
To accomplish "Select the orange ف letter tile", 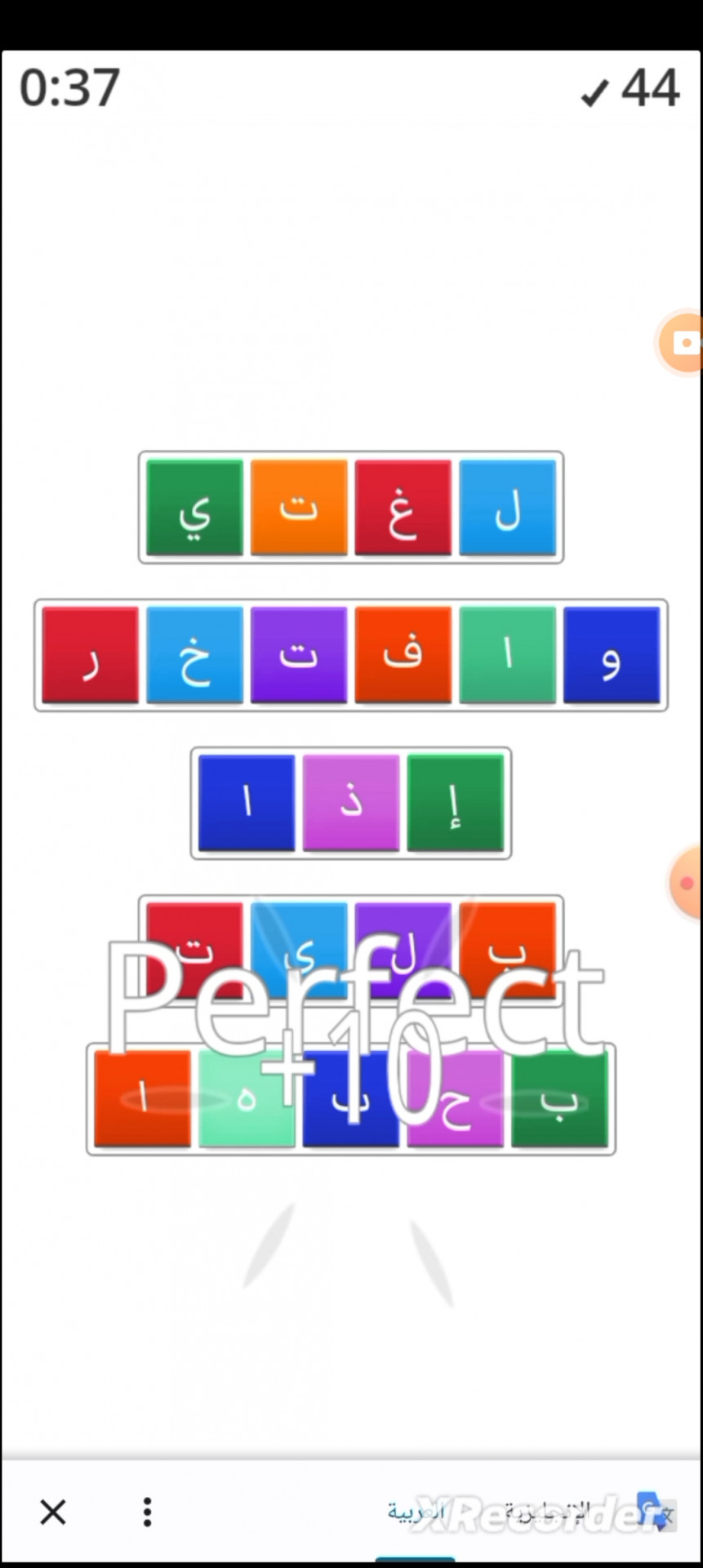I will (x=403, y=655).
